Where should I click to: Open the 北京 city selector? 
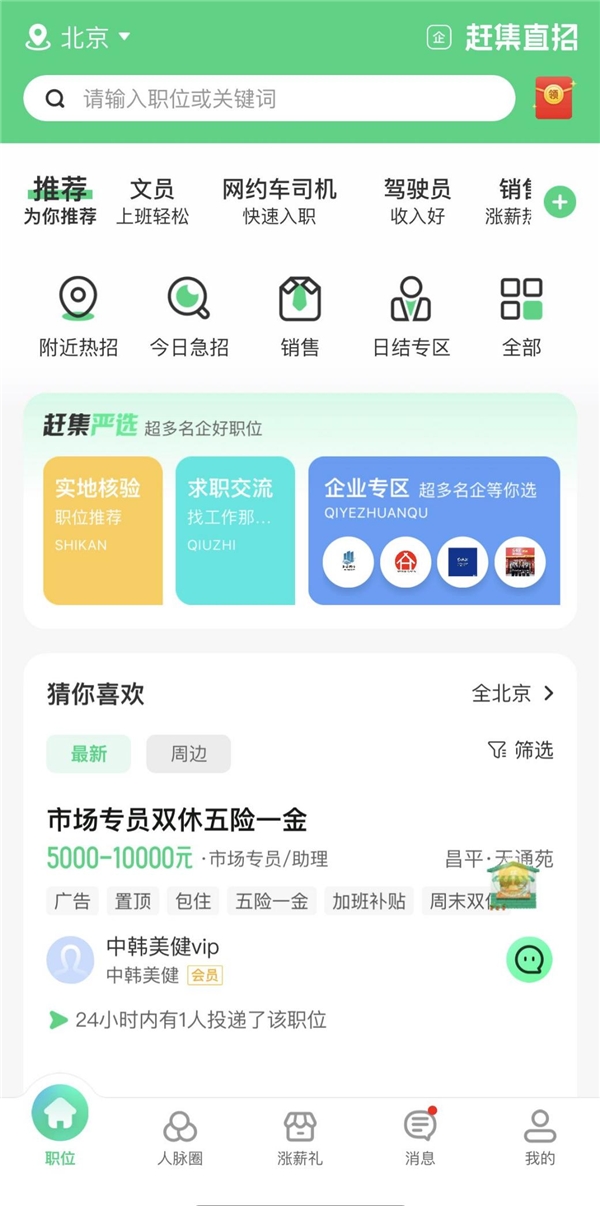[x=78, y=38]
